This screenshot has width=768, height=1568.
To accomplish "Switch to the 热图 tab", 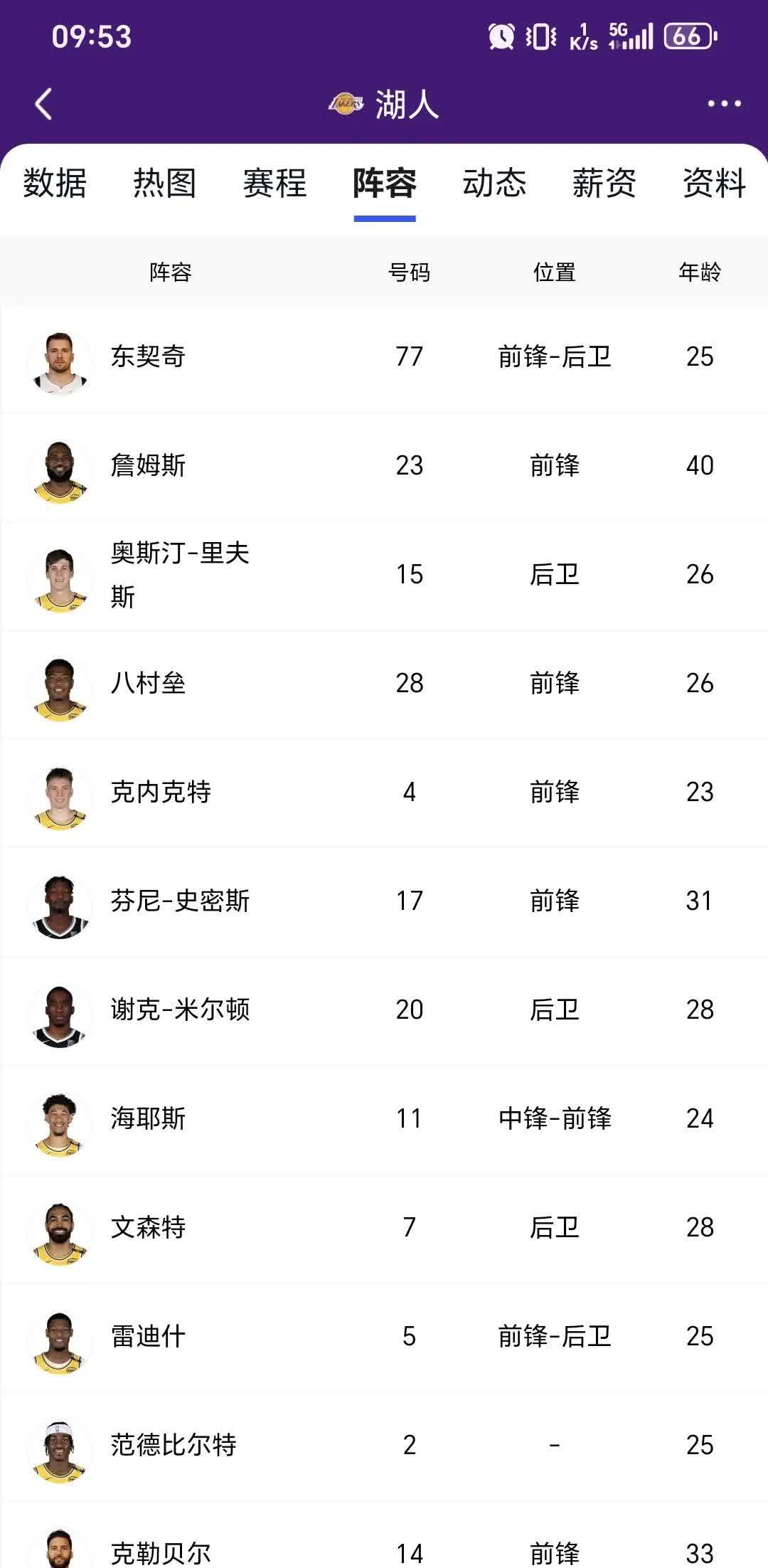I will click(x=164, y=184).
